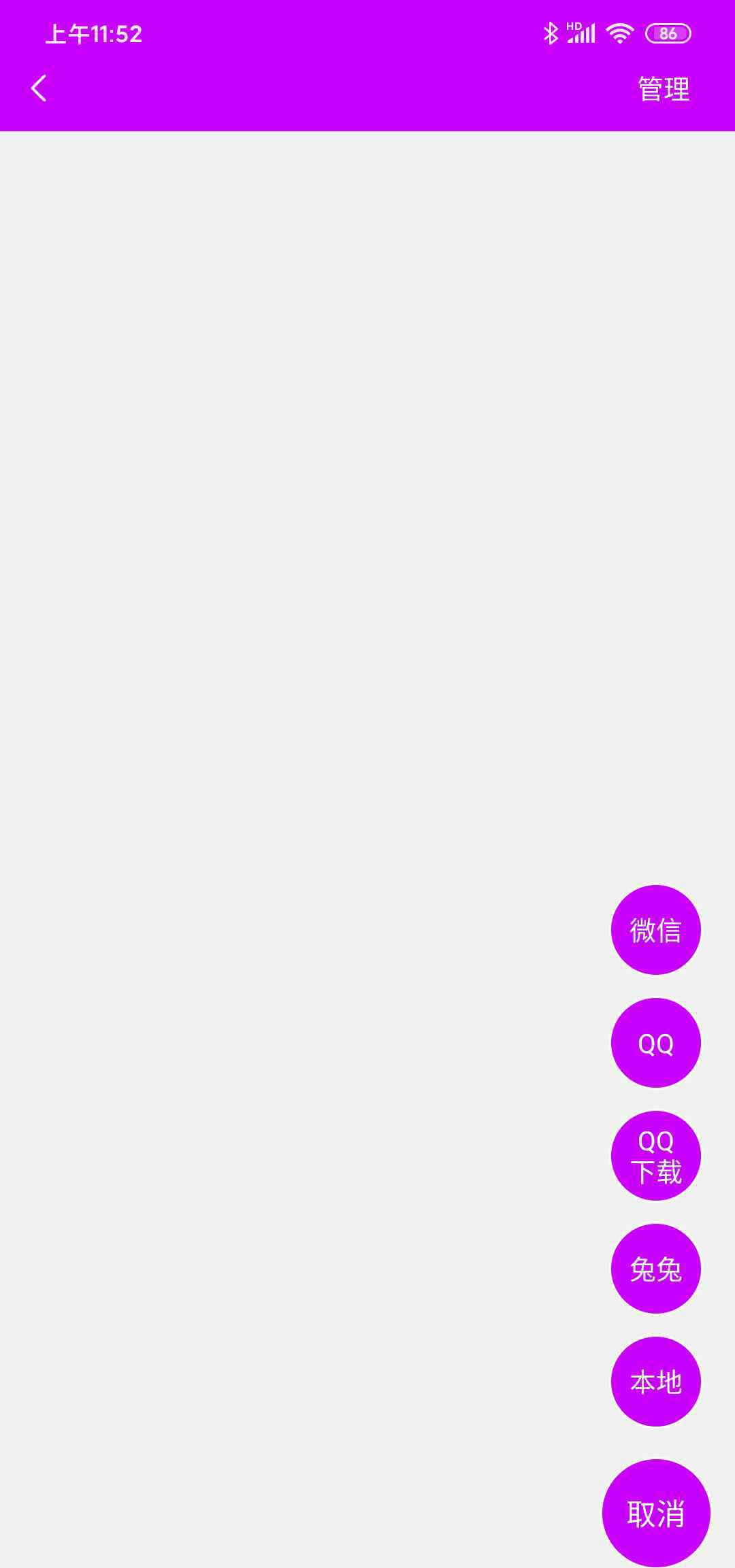Image resolution: width=735 pixels, height=1568 pixels.
Task: Choose the QQ floating button
Action: coord(655,1043)
